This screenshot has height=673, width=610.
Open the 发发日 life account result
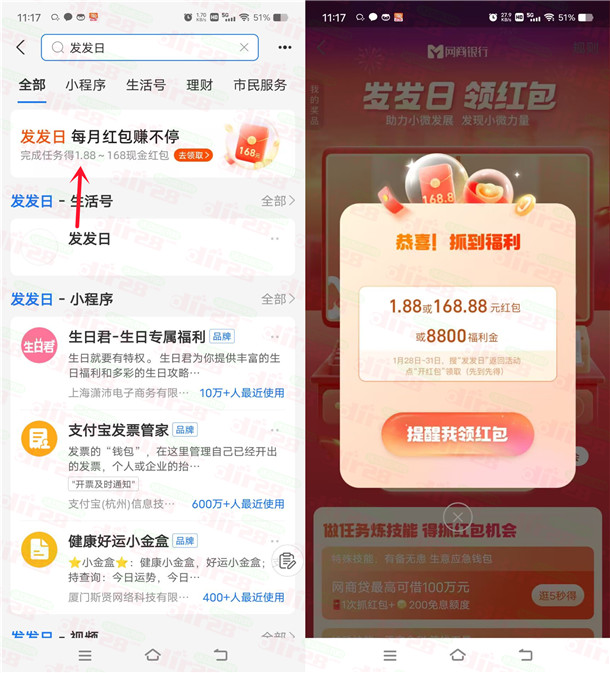[x=90, y=239]
